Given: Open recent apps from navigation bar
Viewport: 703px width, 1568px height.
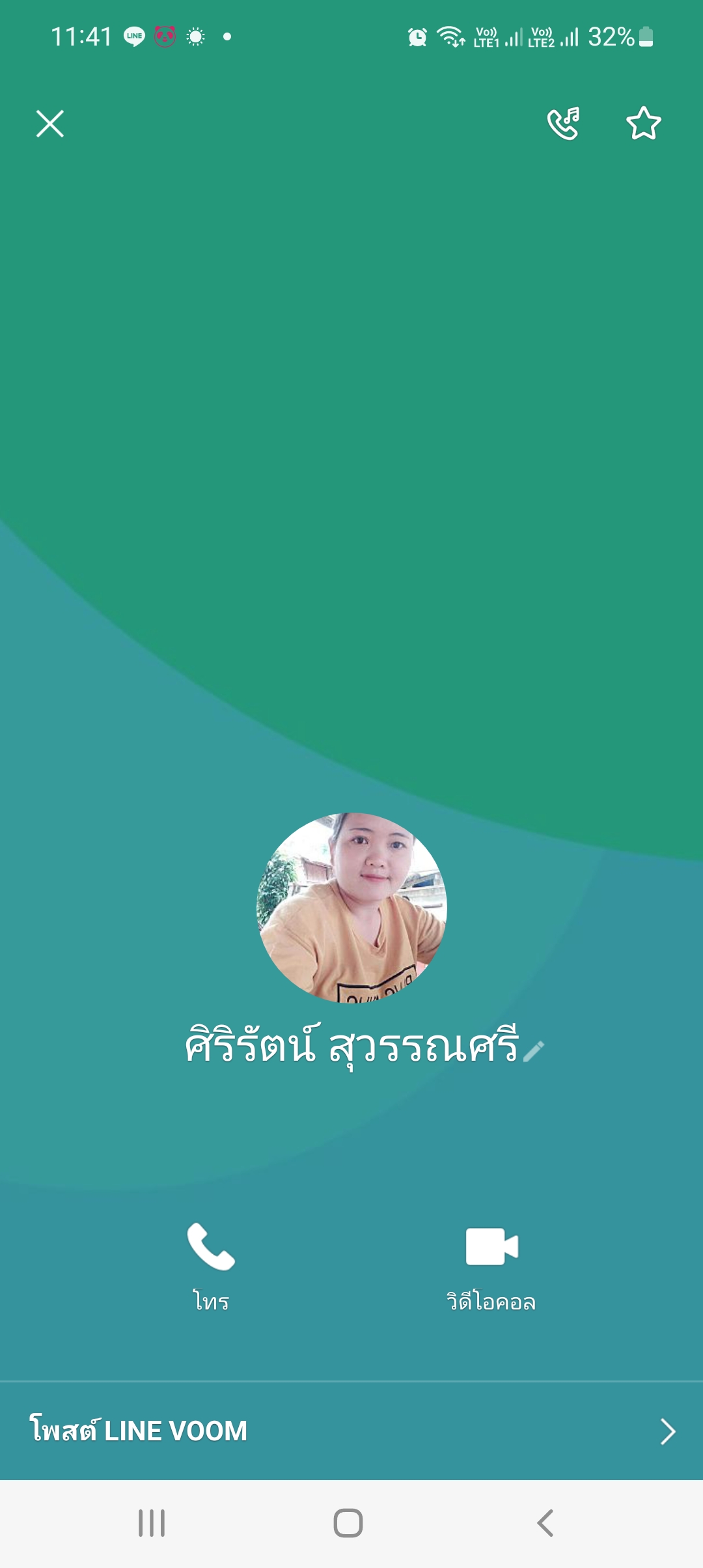Looking at the screenshot, I should [x=152, y=1523].
